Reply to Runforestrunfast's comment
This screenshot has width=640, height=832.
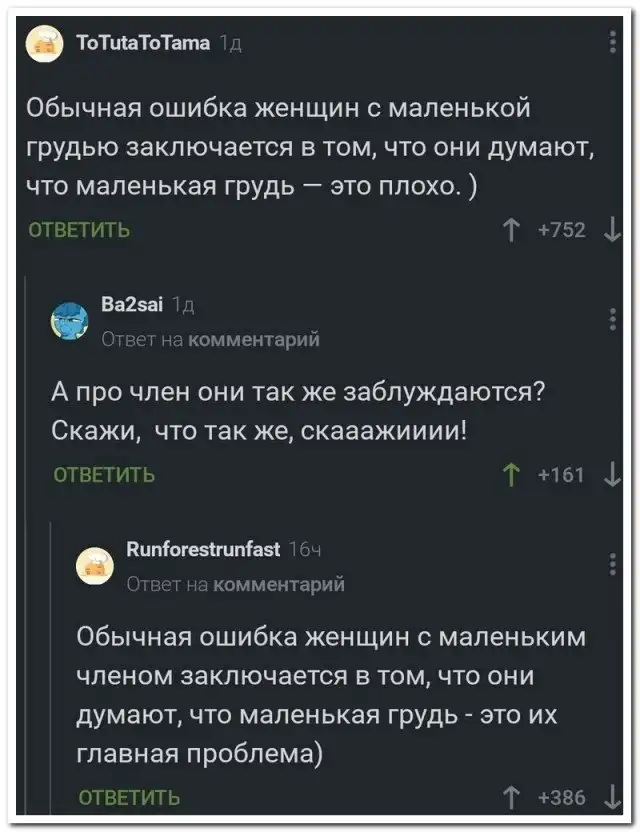129,797
